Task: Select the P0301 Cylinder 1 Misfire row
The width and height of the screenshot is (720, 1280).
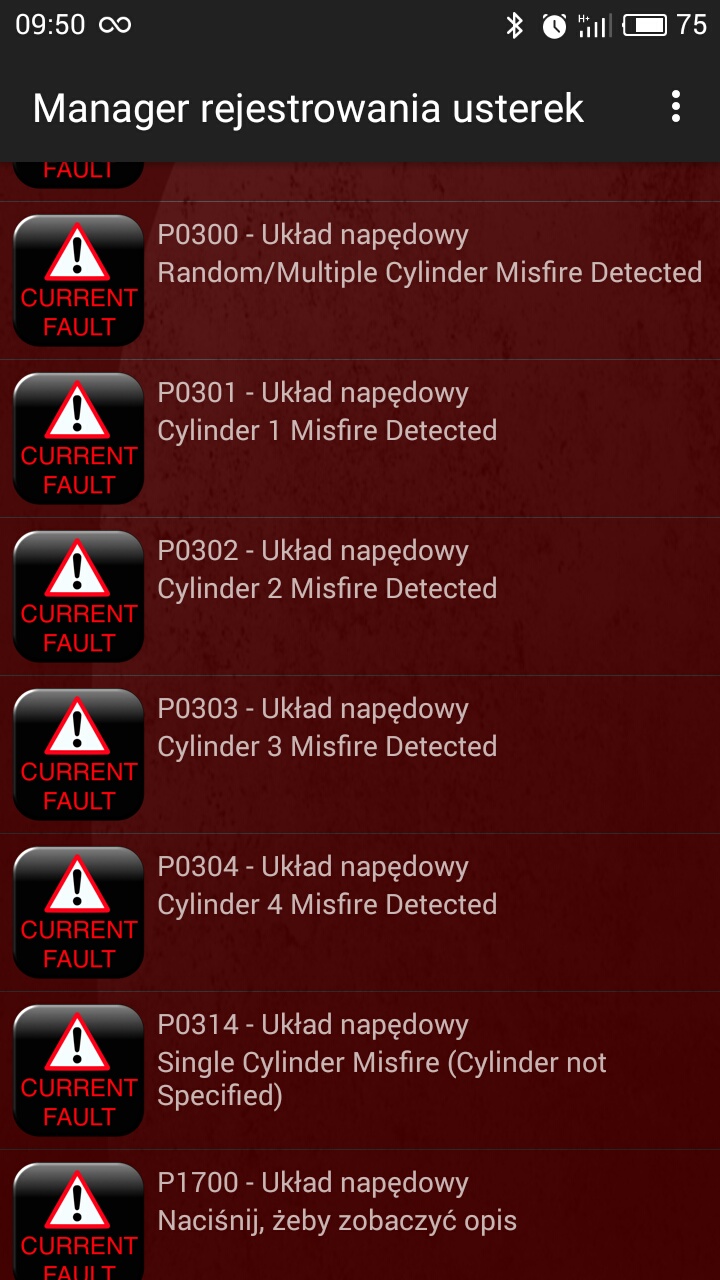Action: coord(360,439)
